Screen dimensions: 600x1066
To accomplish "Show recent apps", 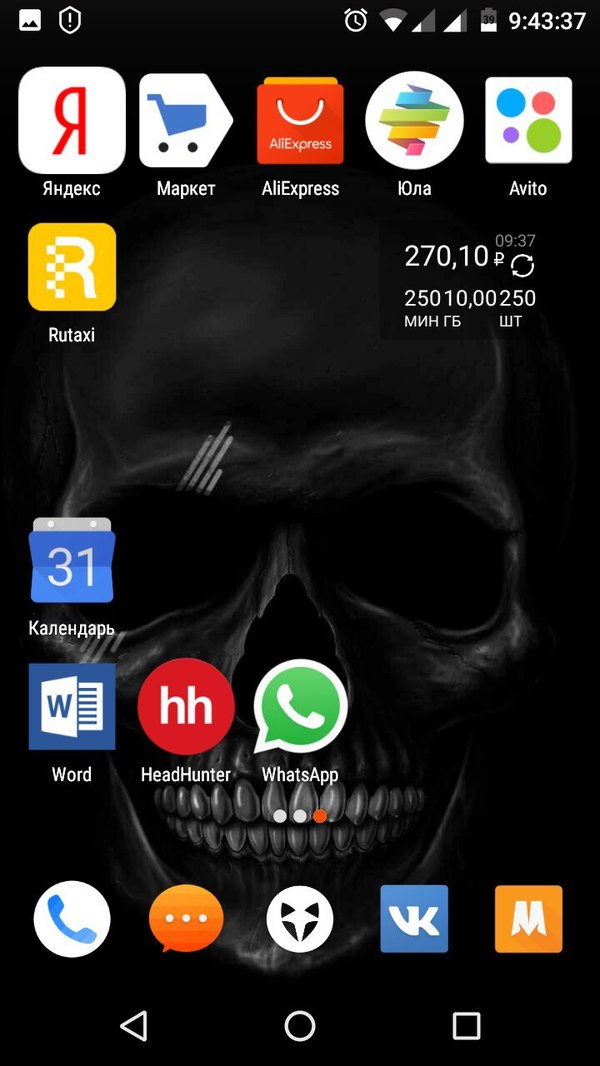I will (466, 1025).
